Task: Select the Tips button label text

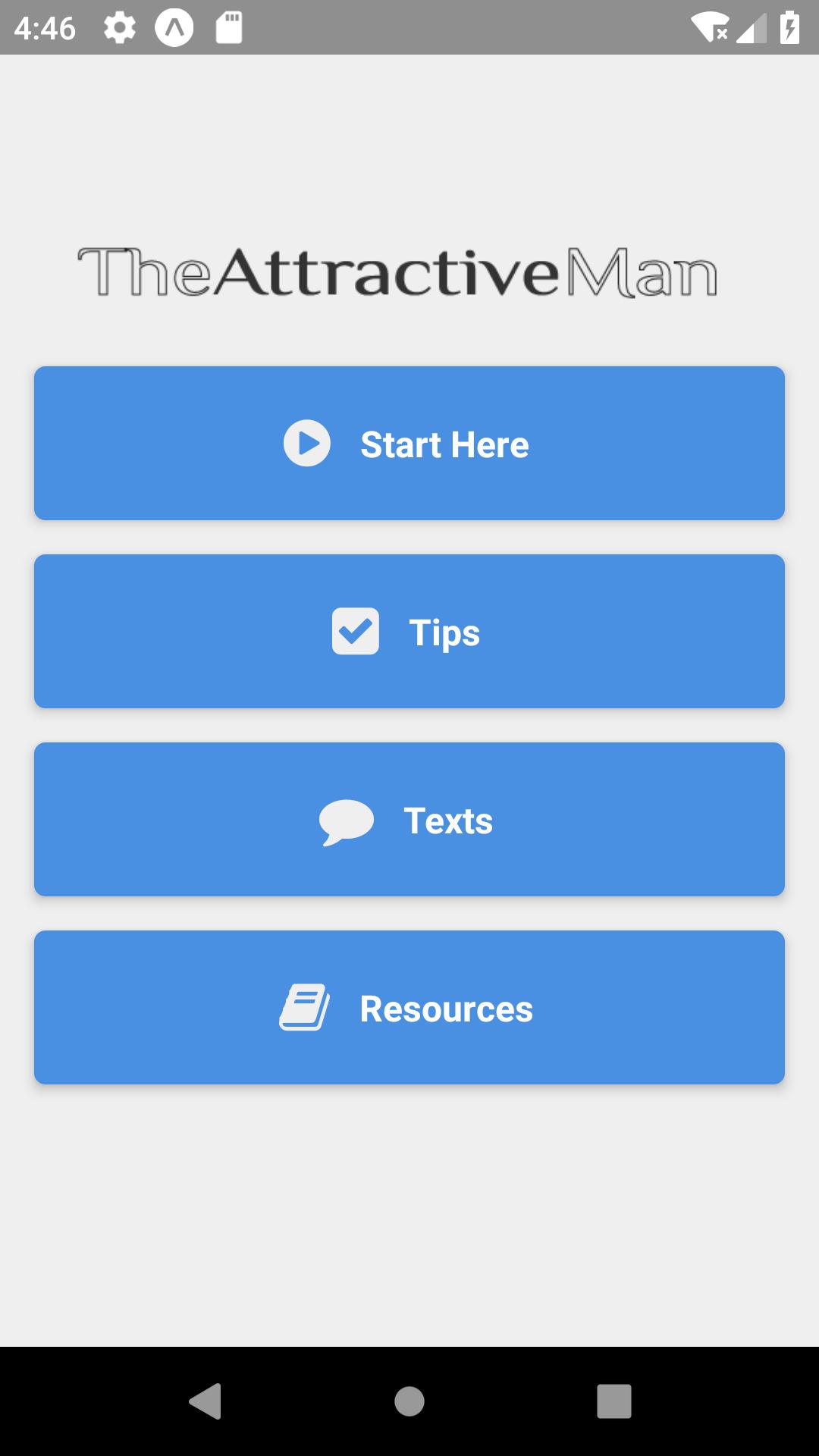Action: click(444, 631)
